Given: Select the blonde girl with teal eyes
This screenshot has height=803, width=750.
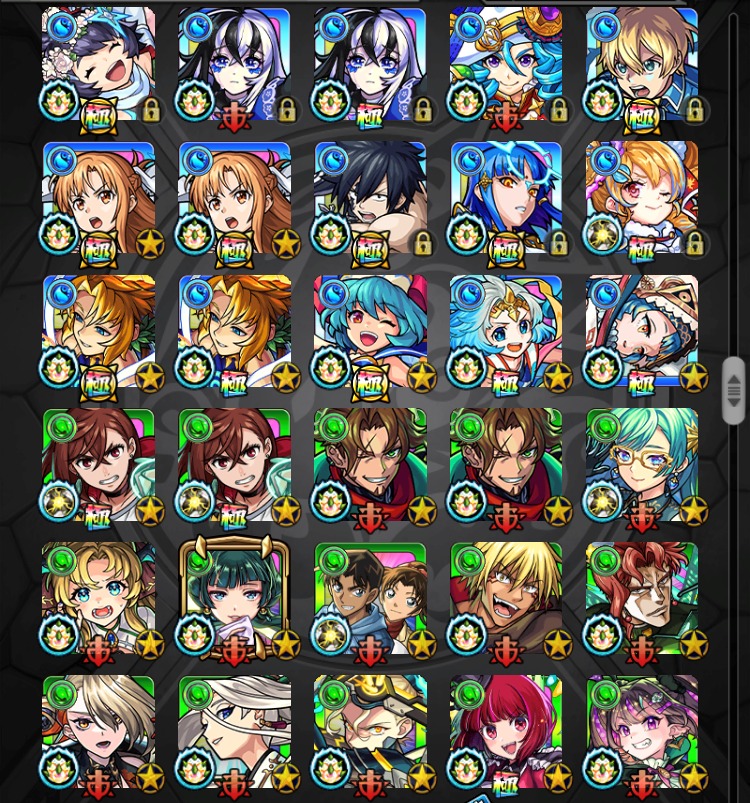Looking at the screenshot, I should coord(99,599).
